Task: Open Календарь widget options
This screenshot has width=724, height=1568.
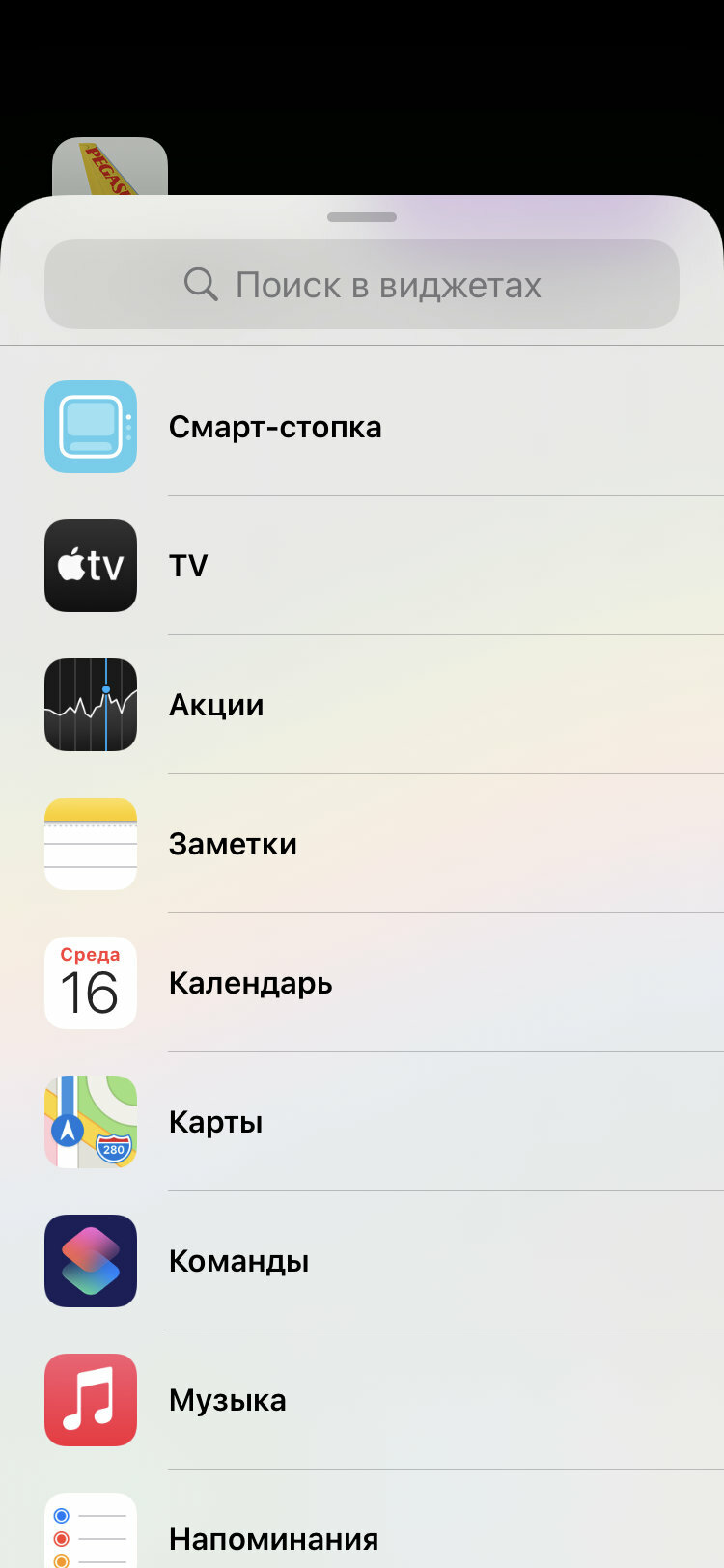Action: click(362, 983)
